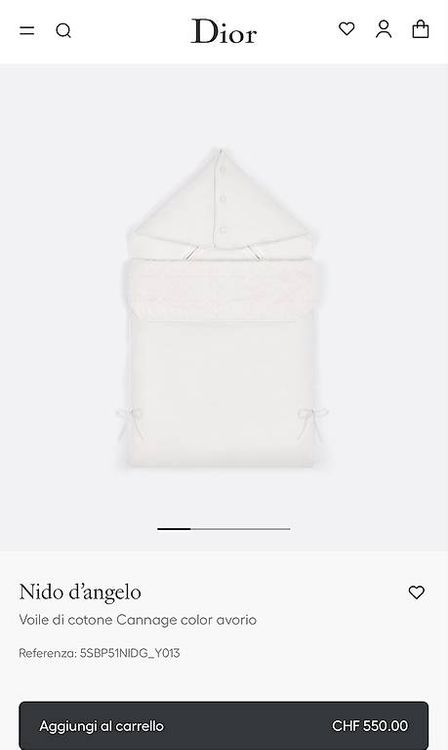Image resolution: width=448 pixels, height=750 pixels.
Task: Open the account profile icon
Action: (383, 29)
